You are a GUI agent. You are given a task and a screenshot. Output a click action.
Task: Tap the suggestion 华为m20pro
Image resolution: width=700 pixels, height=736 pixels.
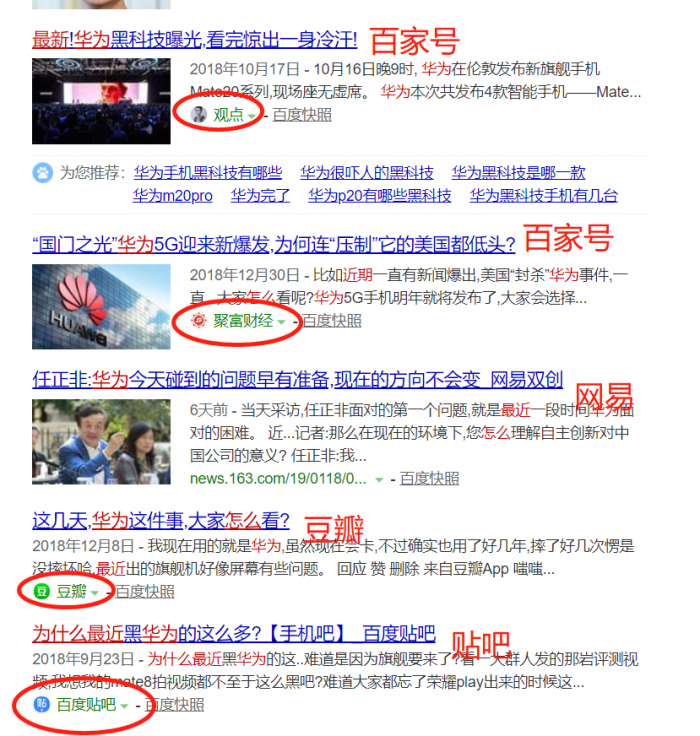click(172, 196)
